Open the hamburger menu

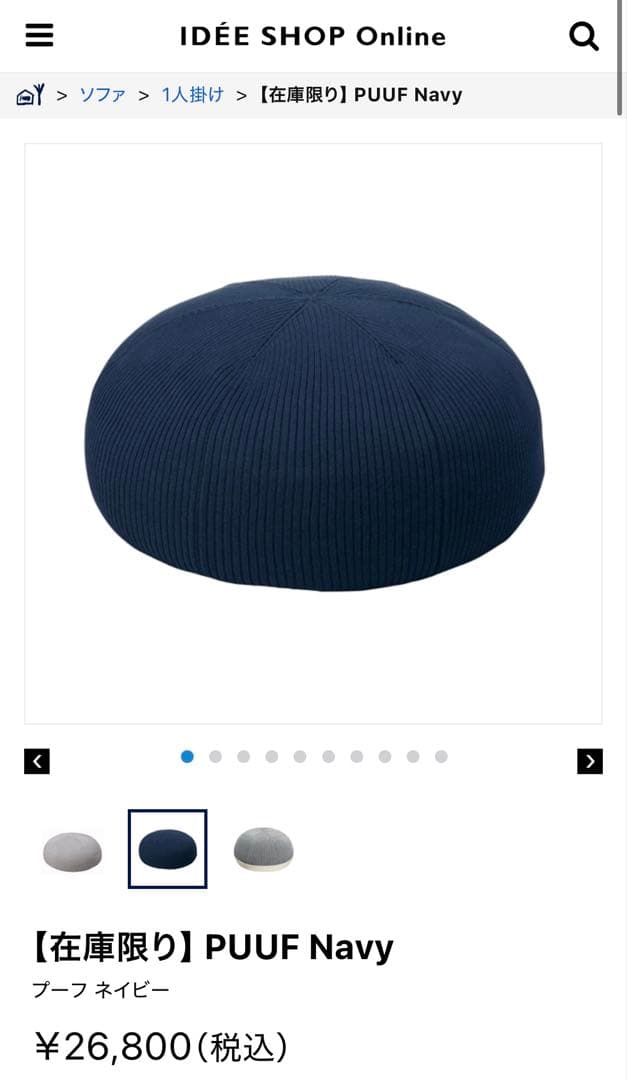click(x=39, y=36)
